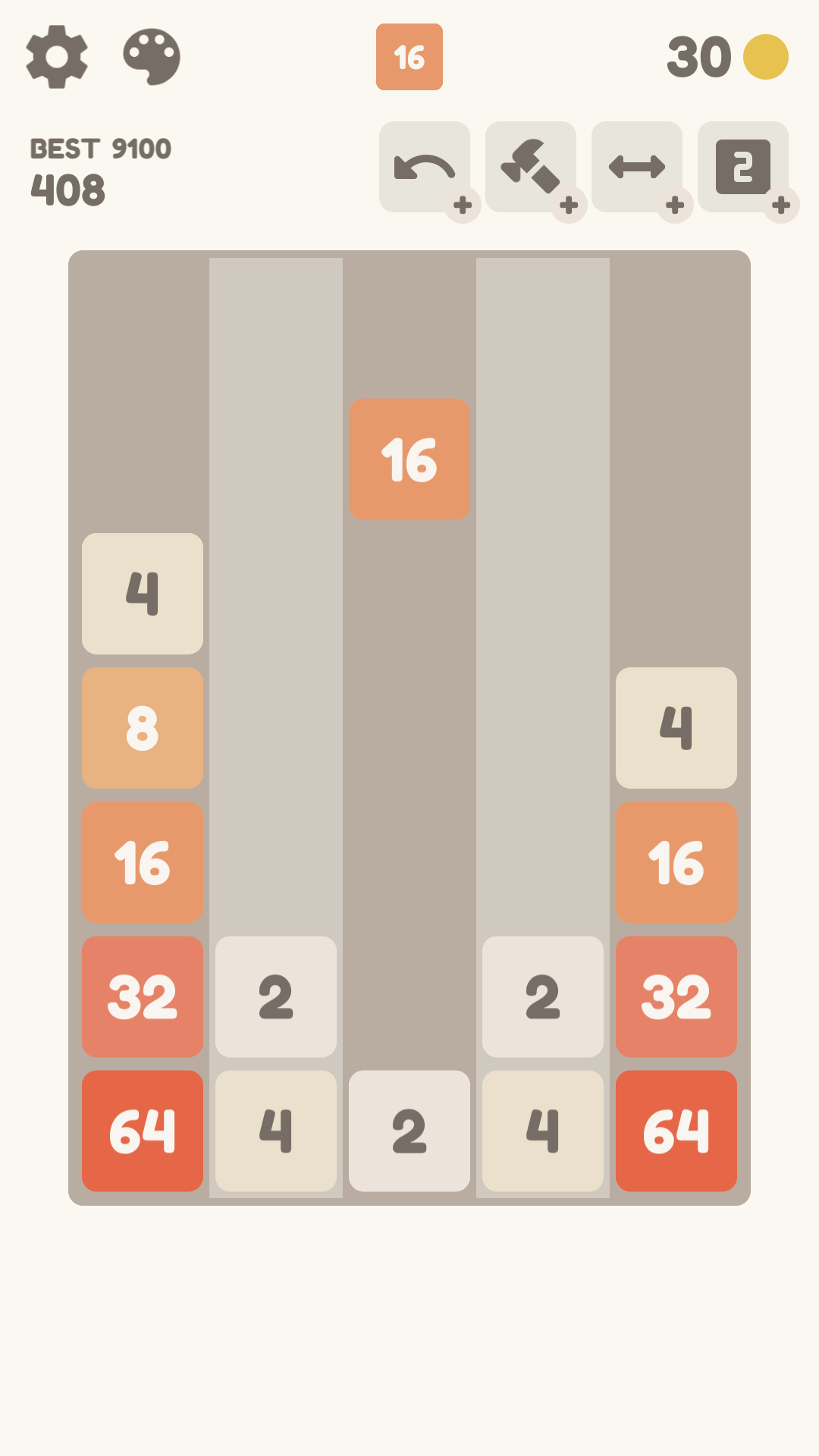Drop the tile in the last column
This screenshot has width=819, height=1456.
(676, 455)
